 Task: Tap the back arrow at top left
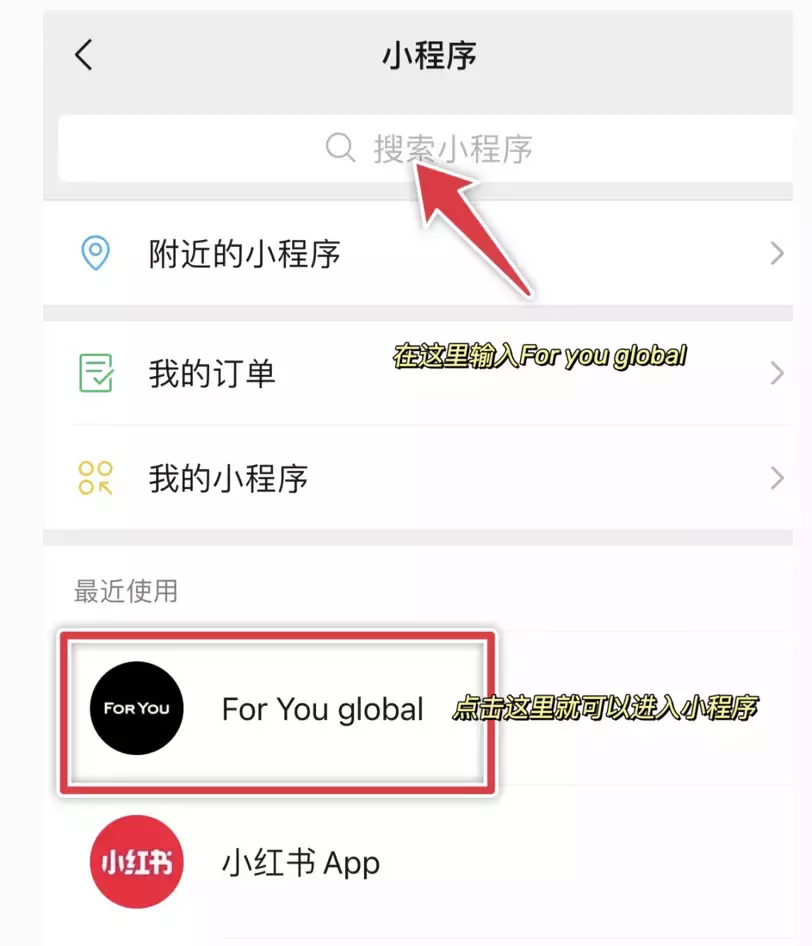tap(83, 56)
